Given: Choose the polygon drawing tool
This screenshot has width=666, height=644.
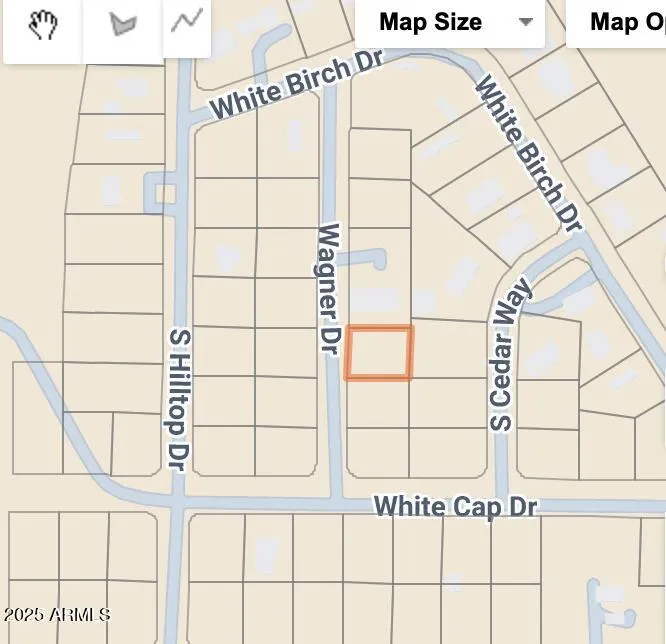Looking at the screenshot, I should click(x=123, y=24).
